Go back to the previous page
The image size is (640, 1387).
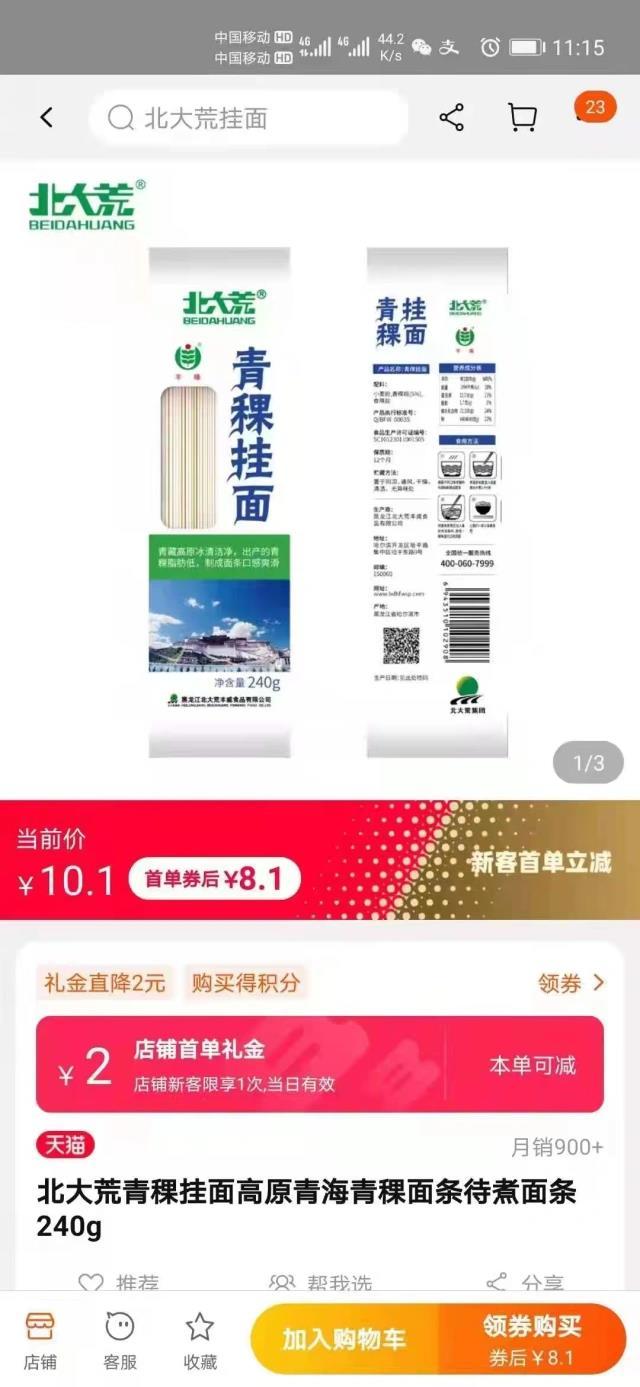[x=46, y=118]
